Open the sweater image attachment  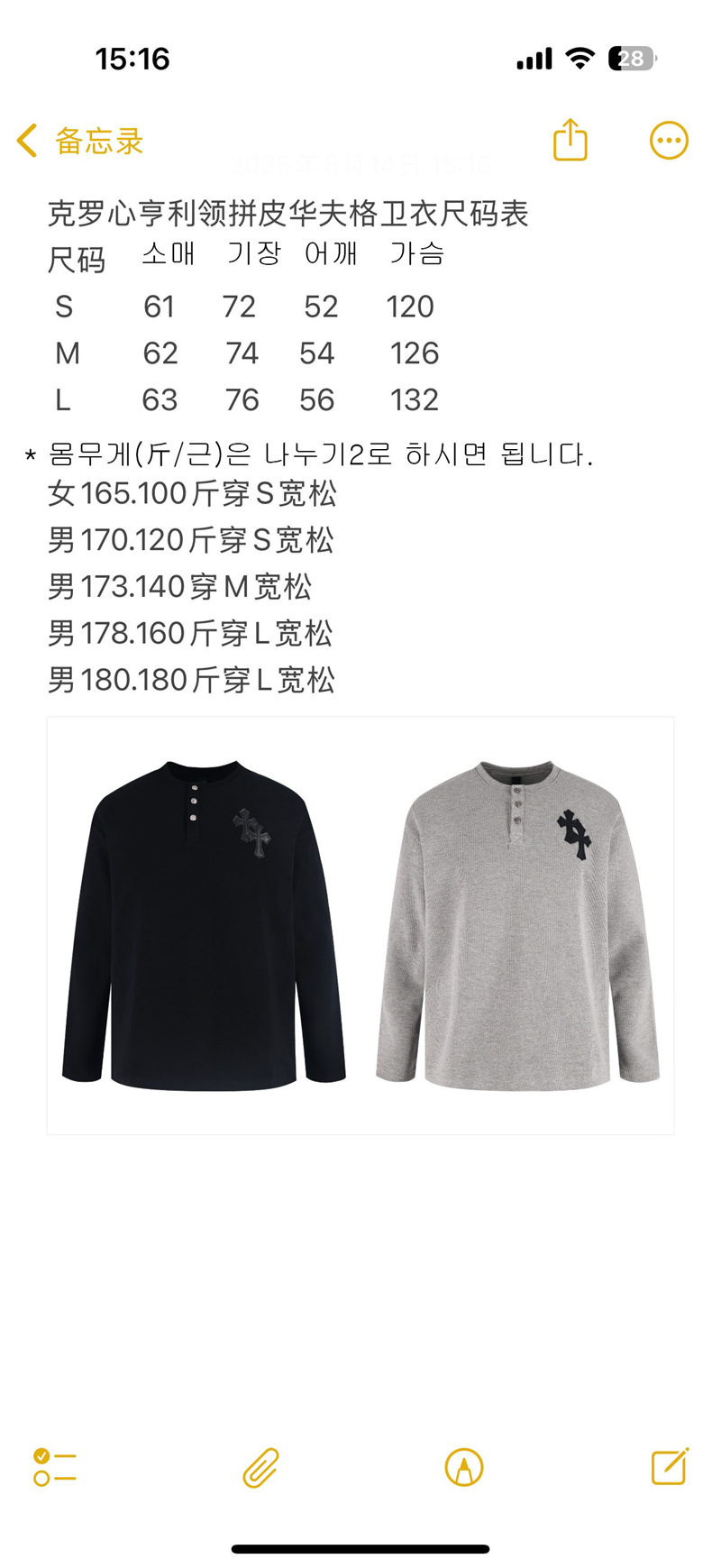pyautogui.click(x=360, y=925)
